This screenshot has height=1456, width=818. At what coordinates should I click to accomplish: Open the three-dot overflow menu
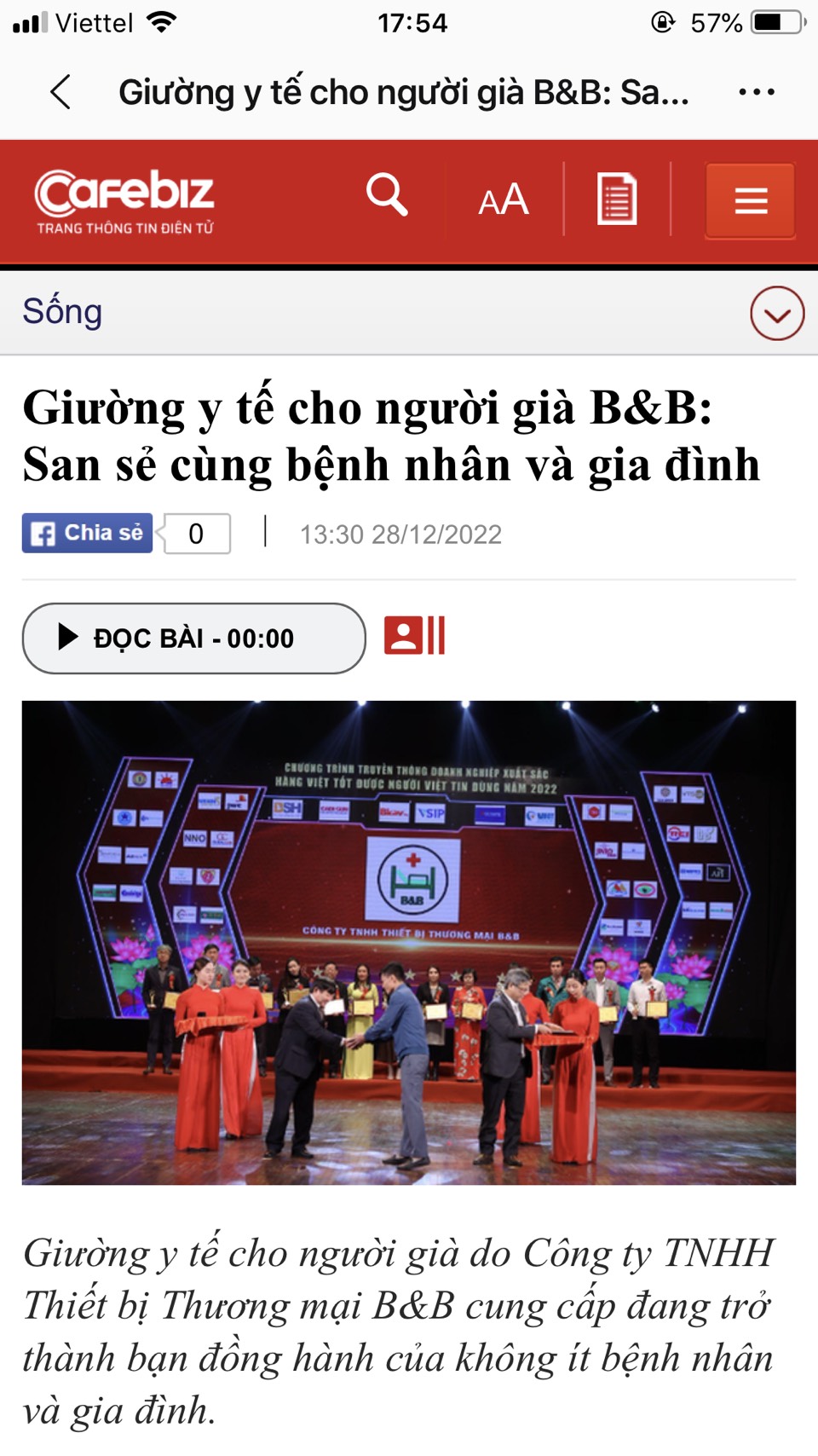pos(756,92)
